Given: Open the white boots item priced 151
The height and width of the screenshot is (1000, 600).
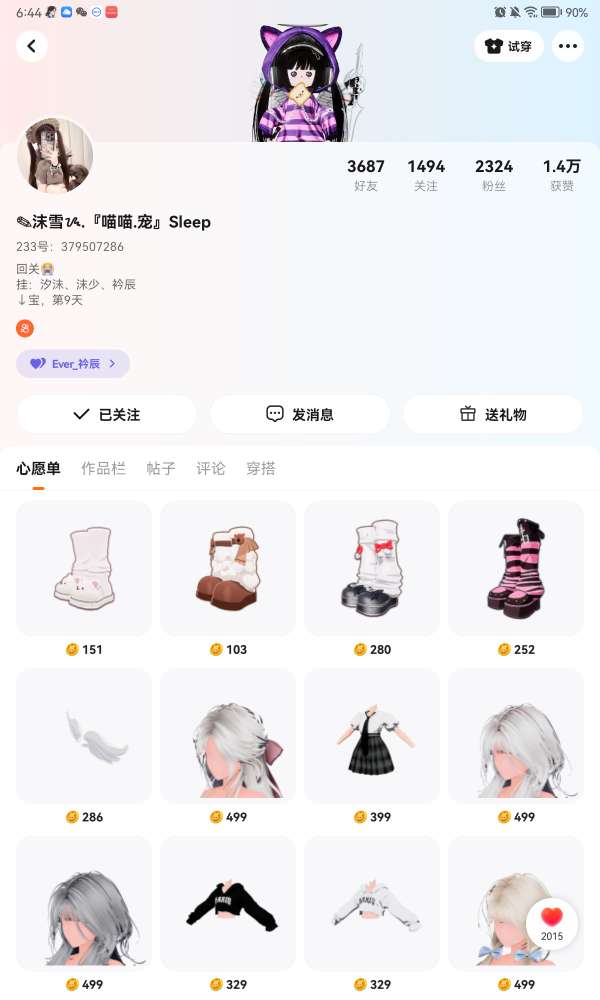Looking at the screenshot, I should 84,568.
